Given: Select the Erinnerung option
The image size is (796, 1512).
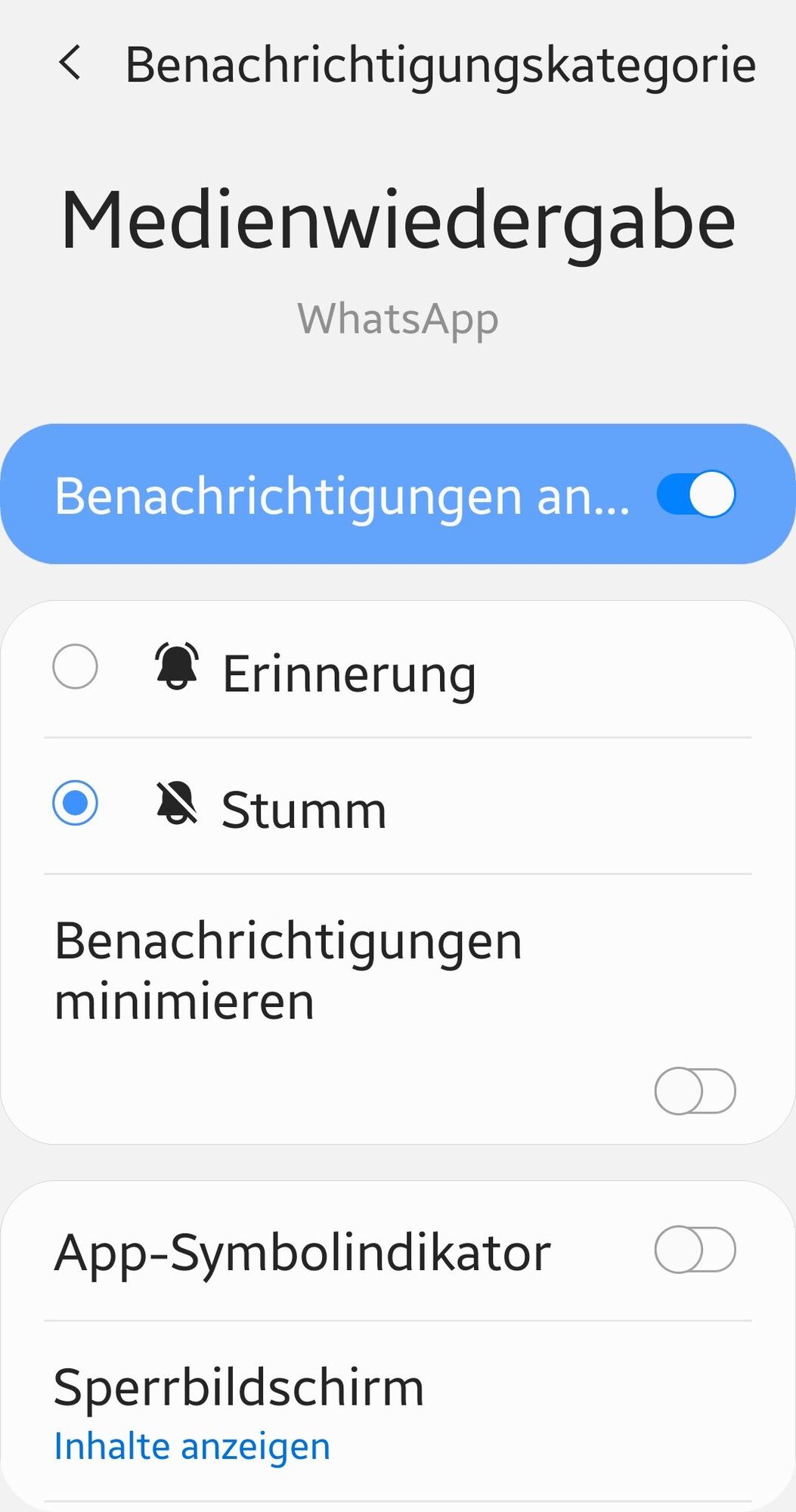Looking at the screenshot, I should pyautogui.click(x=75, y=667).
